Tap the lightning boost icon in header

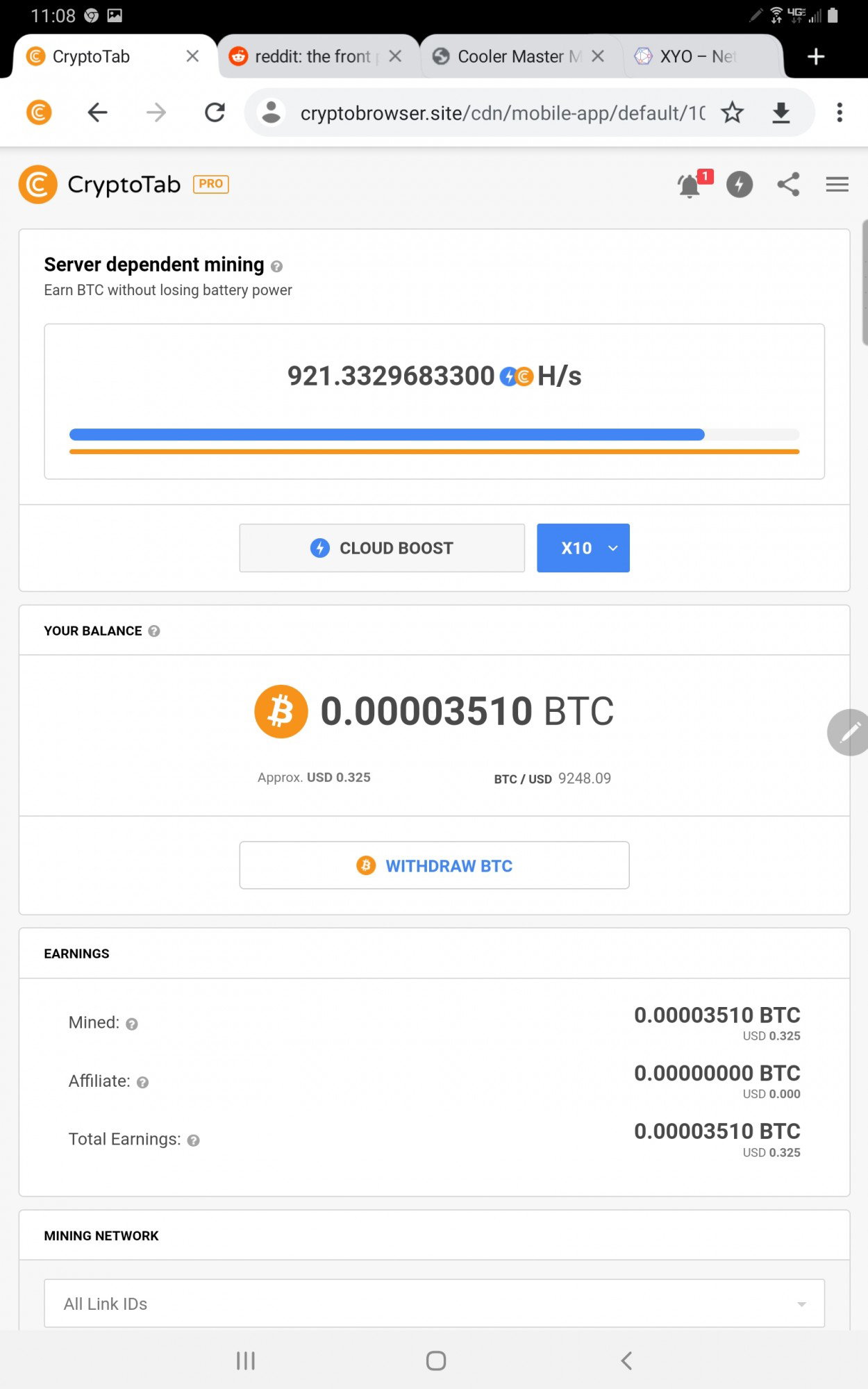[x=740, y=185]
